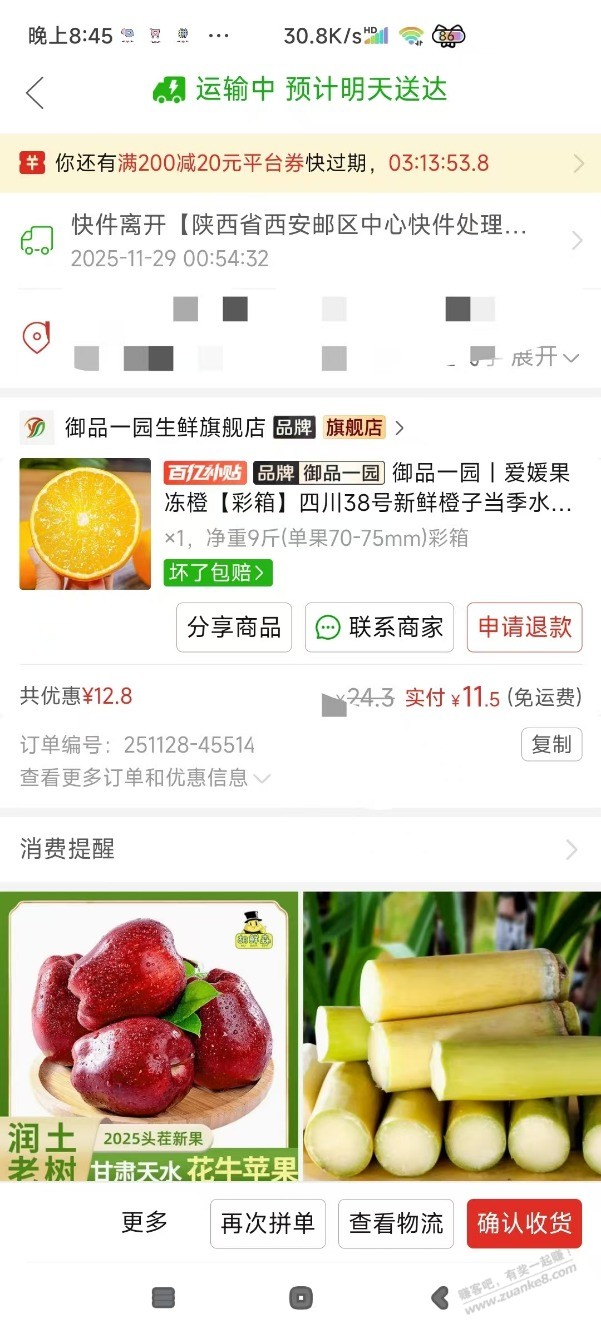Viewport: 601px width, 1334px height.
Task: Open the sugarcane product card
Action: click(452, 1035)
